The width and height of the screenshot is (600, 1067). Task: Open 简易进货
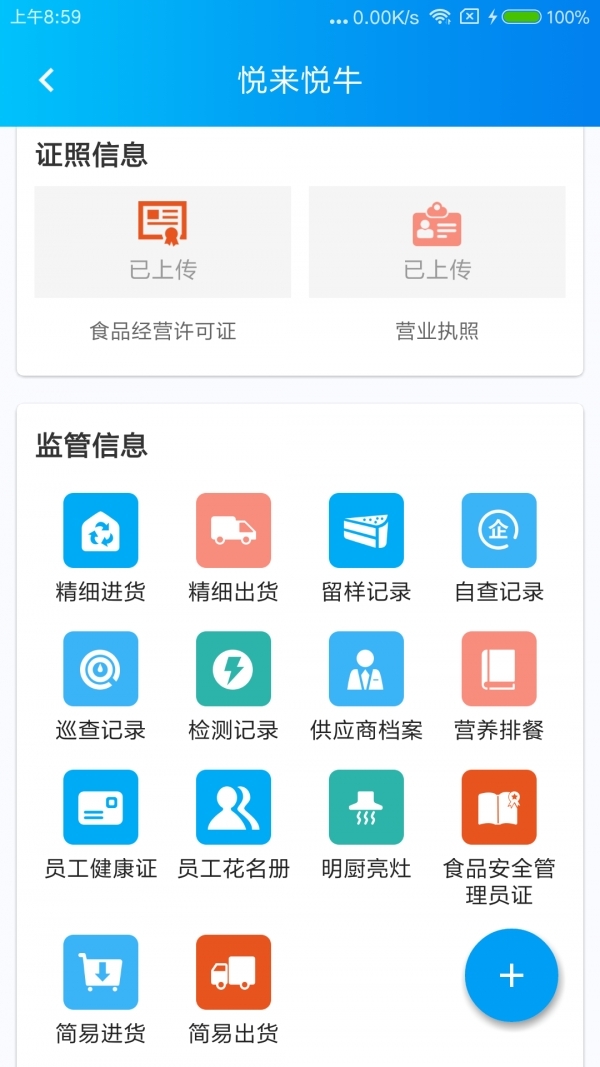point(100,972)
